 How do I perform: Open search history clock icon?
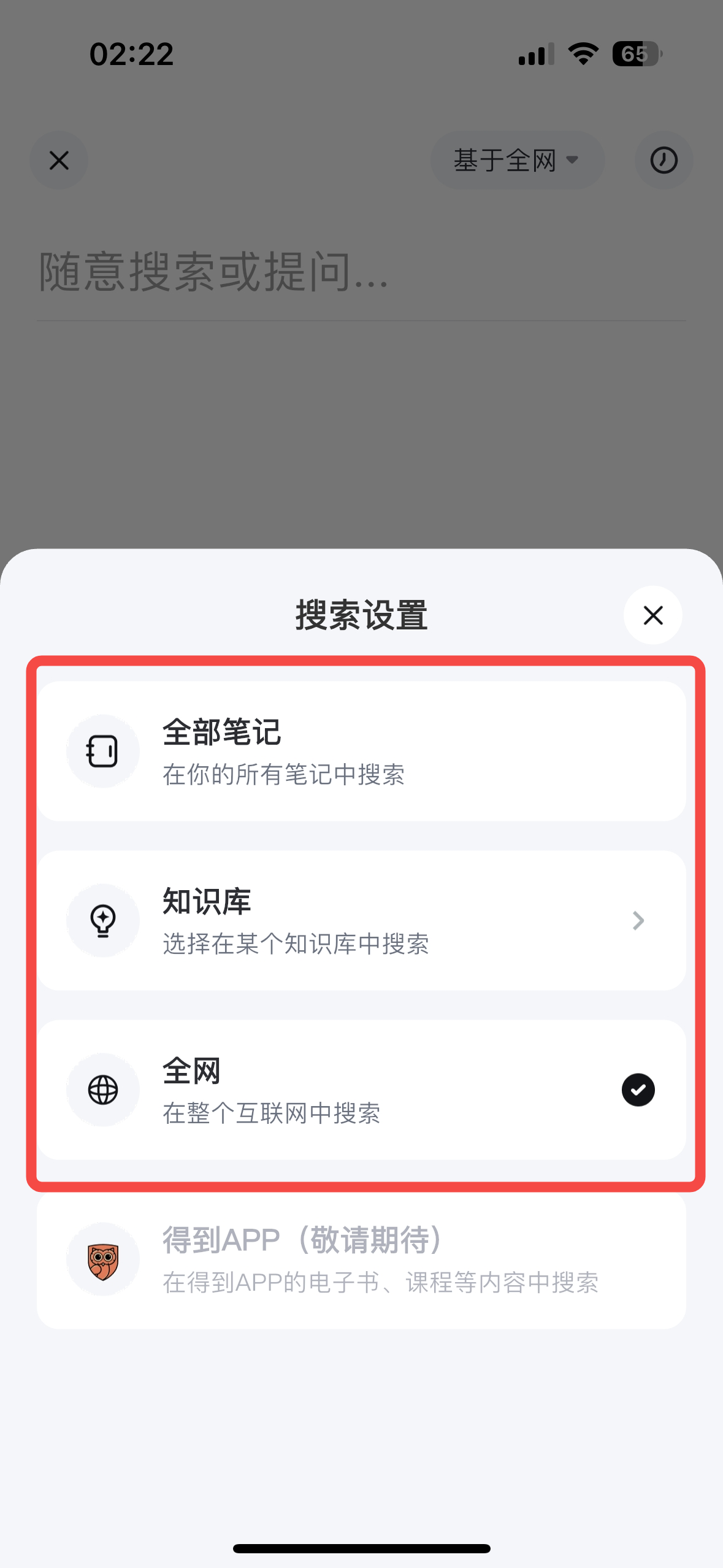[664, 161]
